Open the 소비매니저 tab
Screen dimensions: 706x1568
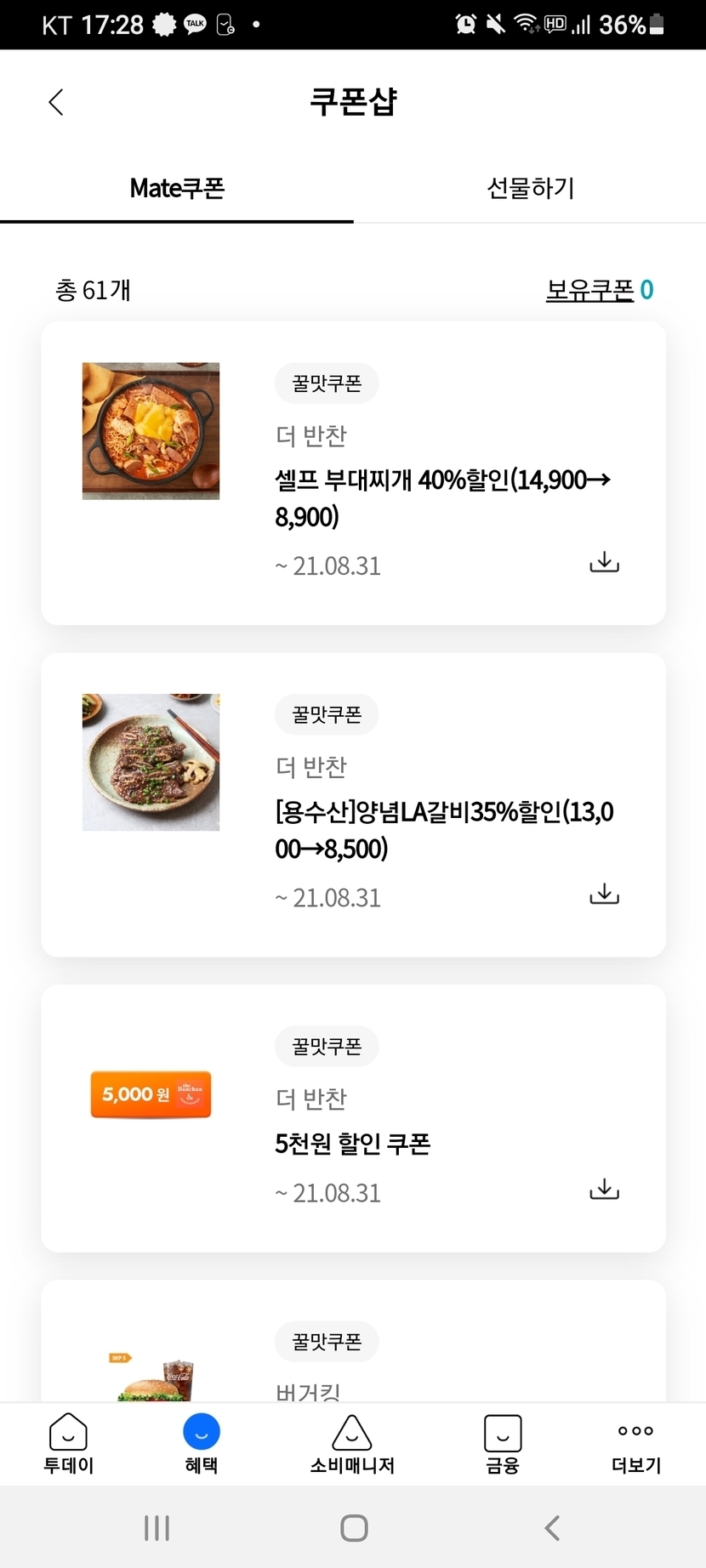click(352, 1443)
